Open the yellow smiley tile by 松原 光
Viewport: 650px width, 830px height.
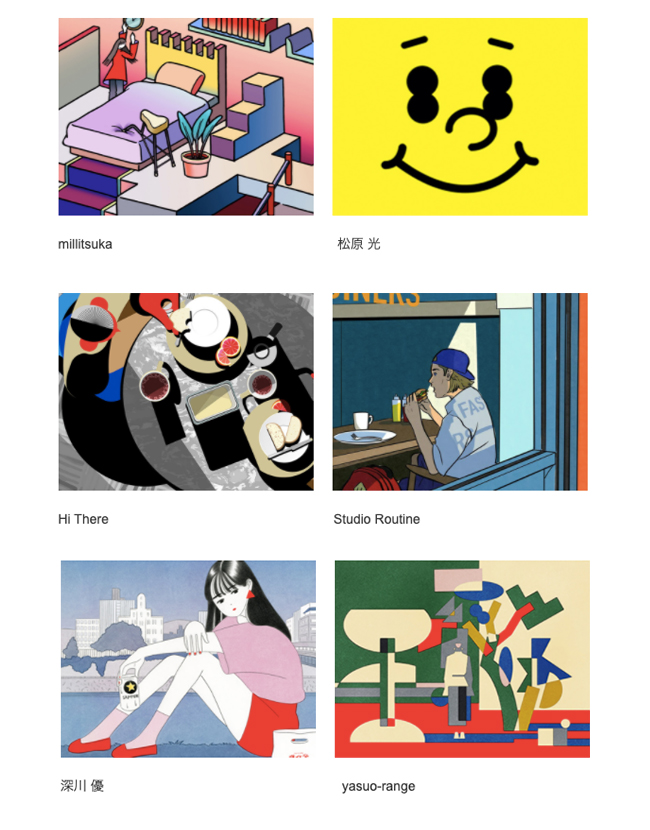point(460,117)
